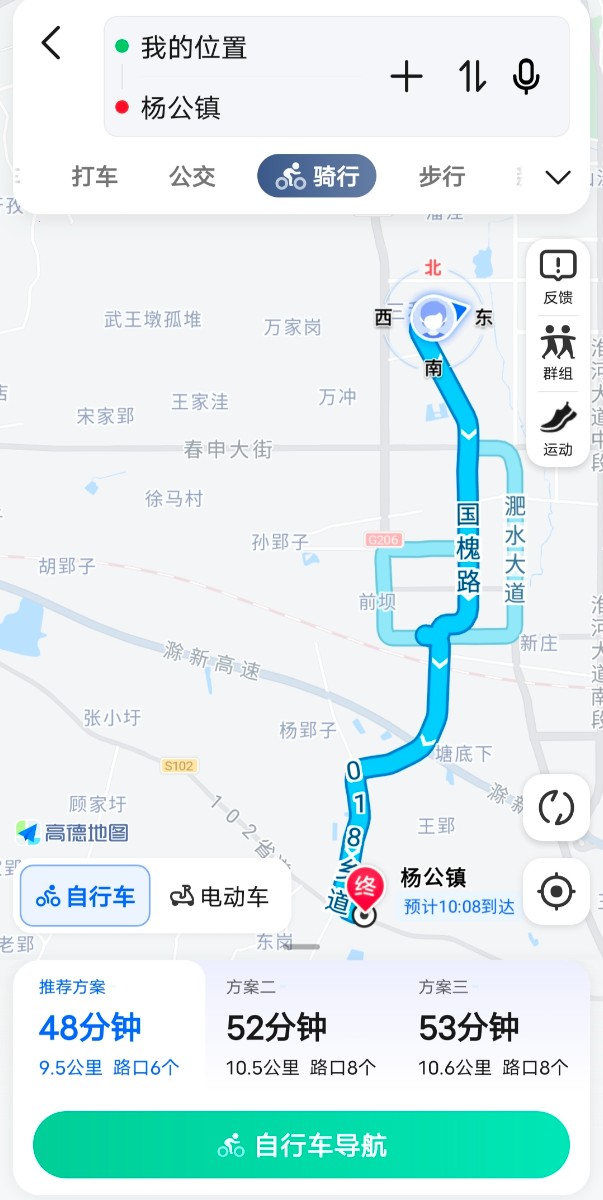Expand more travel modes chevron
Viewport: 603px width, 1200px height.
[x=557, y=178]
